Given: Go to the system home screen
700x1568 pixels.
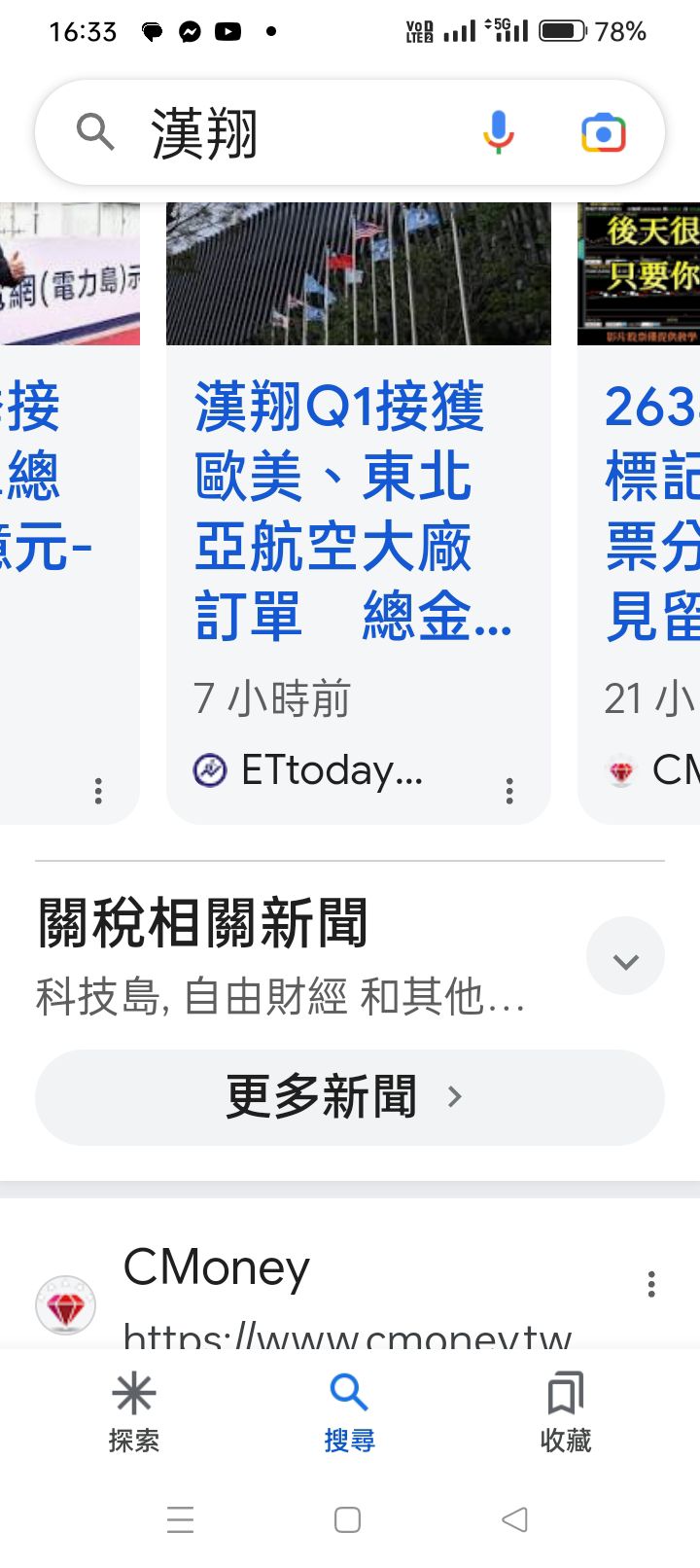Looking at the screenshot, I should pos(347,1519).
